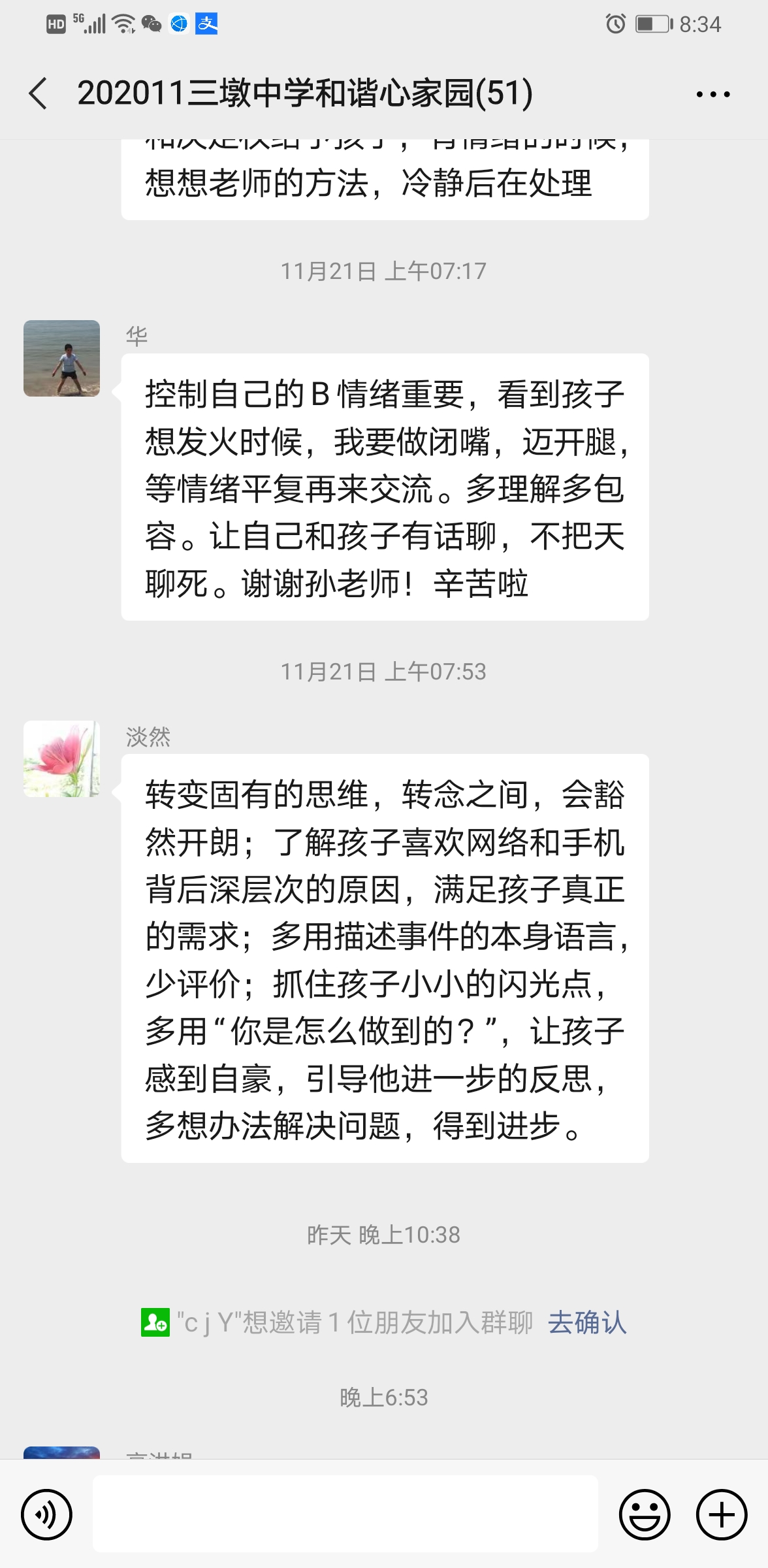Go back to the chat list

pos(38,93)
